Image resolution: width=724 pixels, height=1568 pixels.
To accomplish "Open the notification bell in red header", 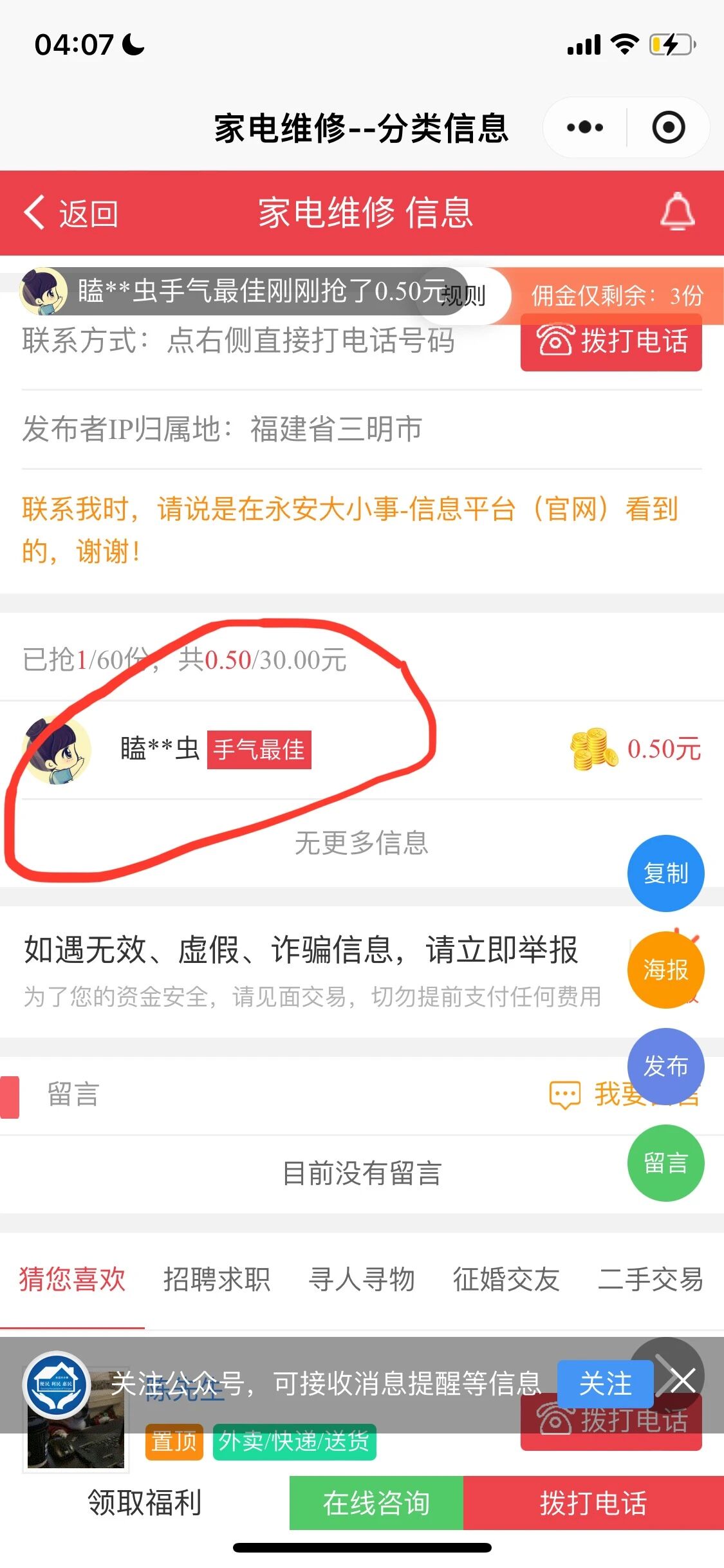I will click(x=678, y=212).
